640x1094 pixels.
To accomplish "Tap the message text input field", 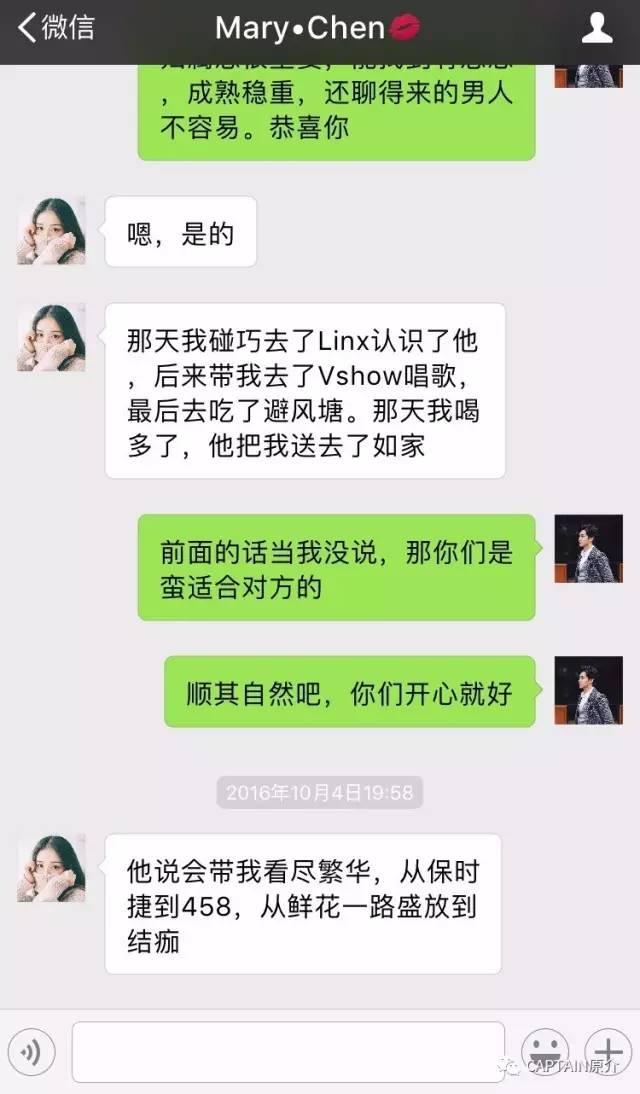I will pyautogui.click(x=288, y=1051).
